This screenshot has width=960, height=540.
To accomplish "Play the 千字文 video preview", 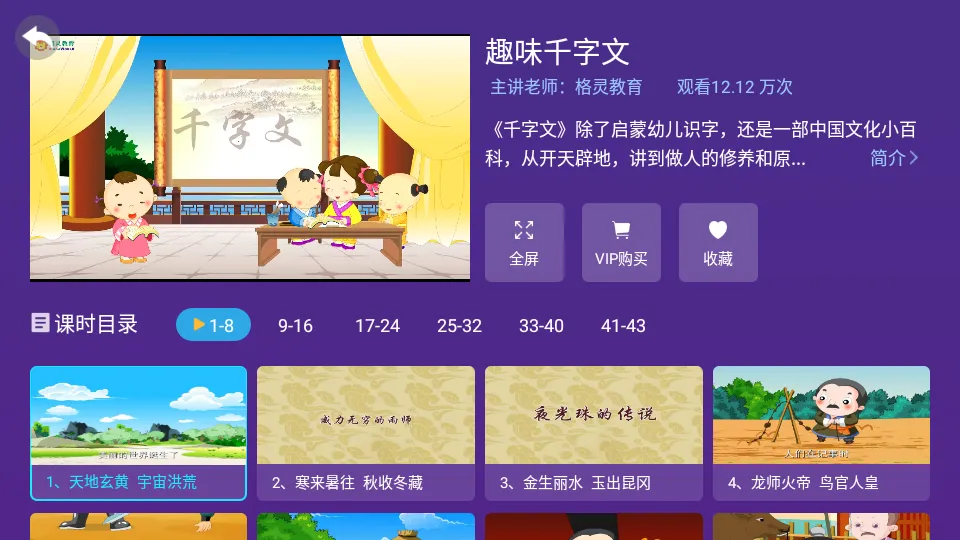I will pyautogui.click(x=250, y=158).
